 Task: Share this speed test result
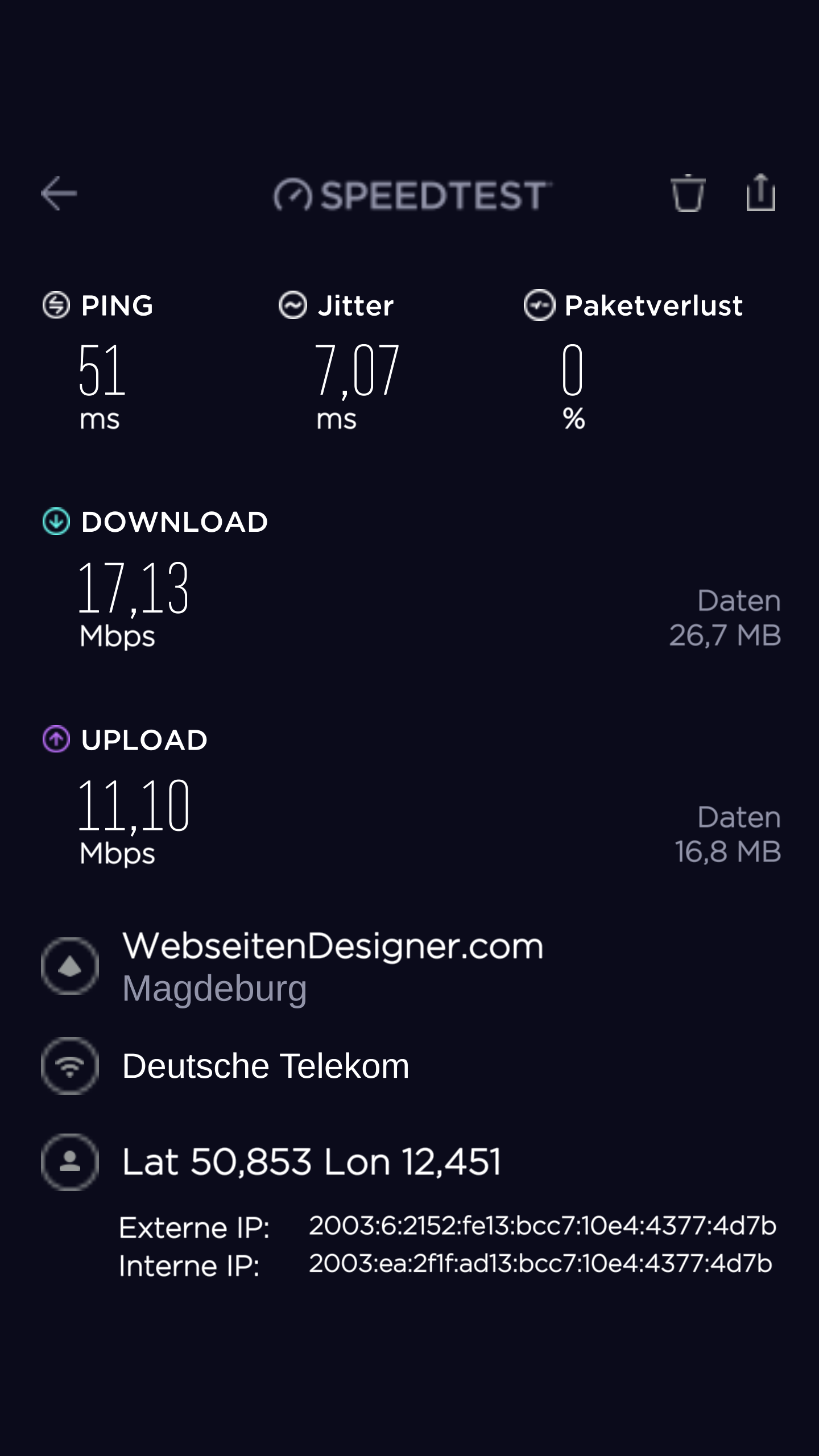click(760, 193)
